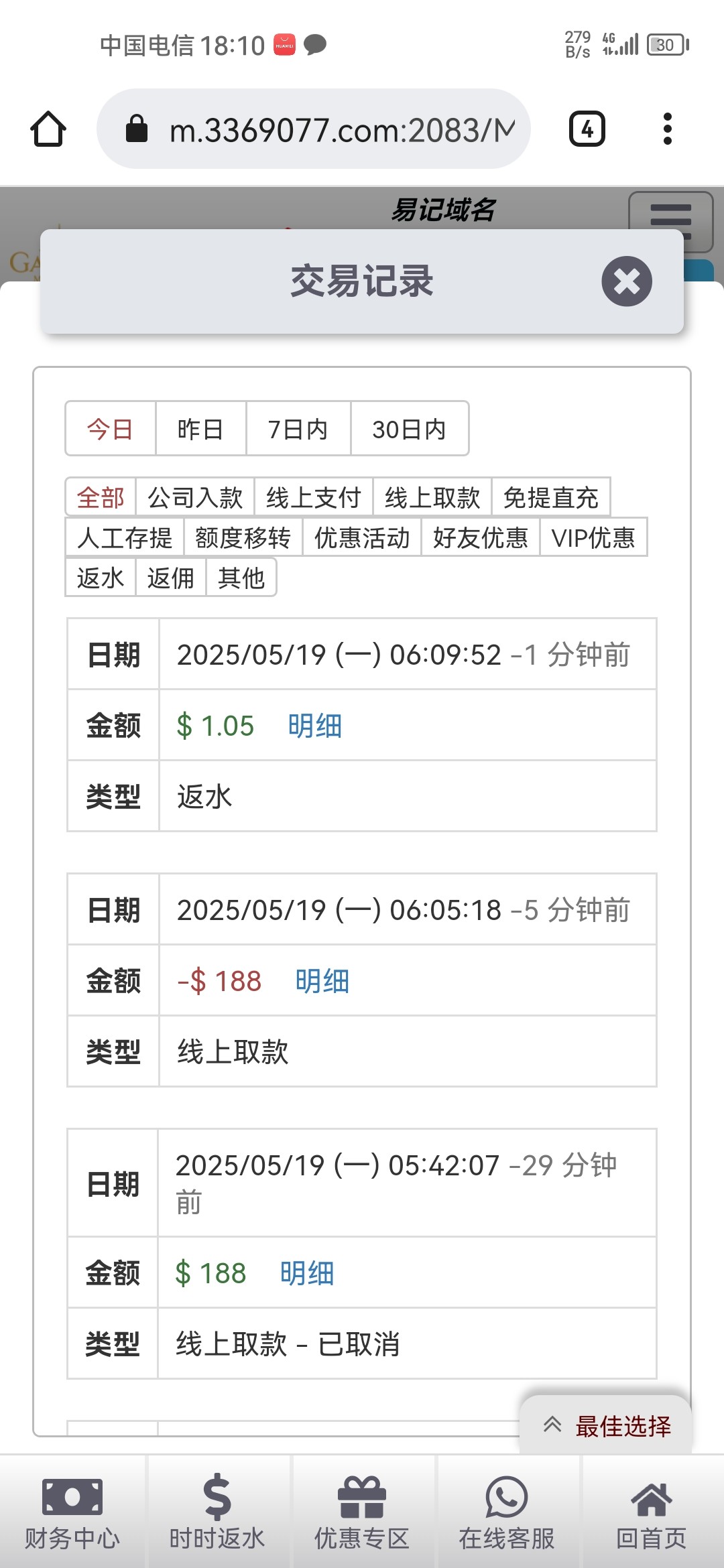
Task: Close the 交易记录 dialog
Action: [627, 281]
